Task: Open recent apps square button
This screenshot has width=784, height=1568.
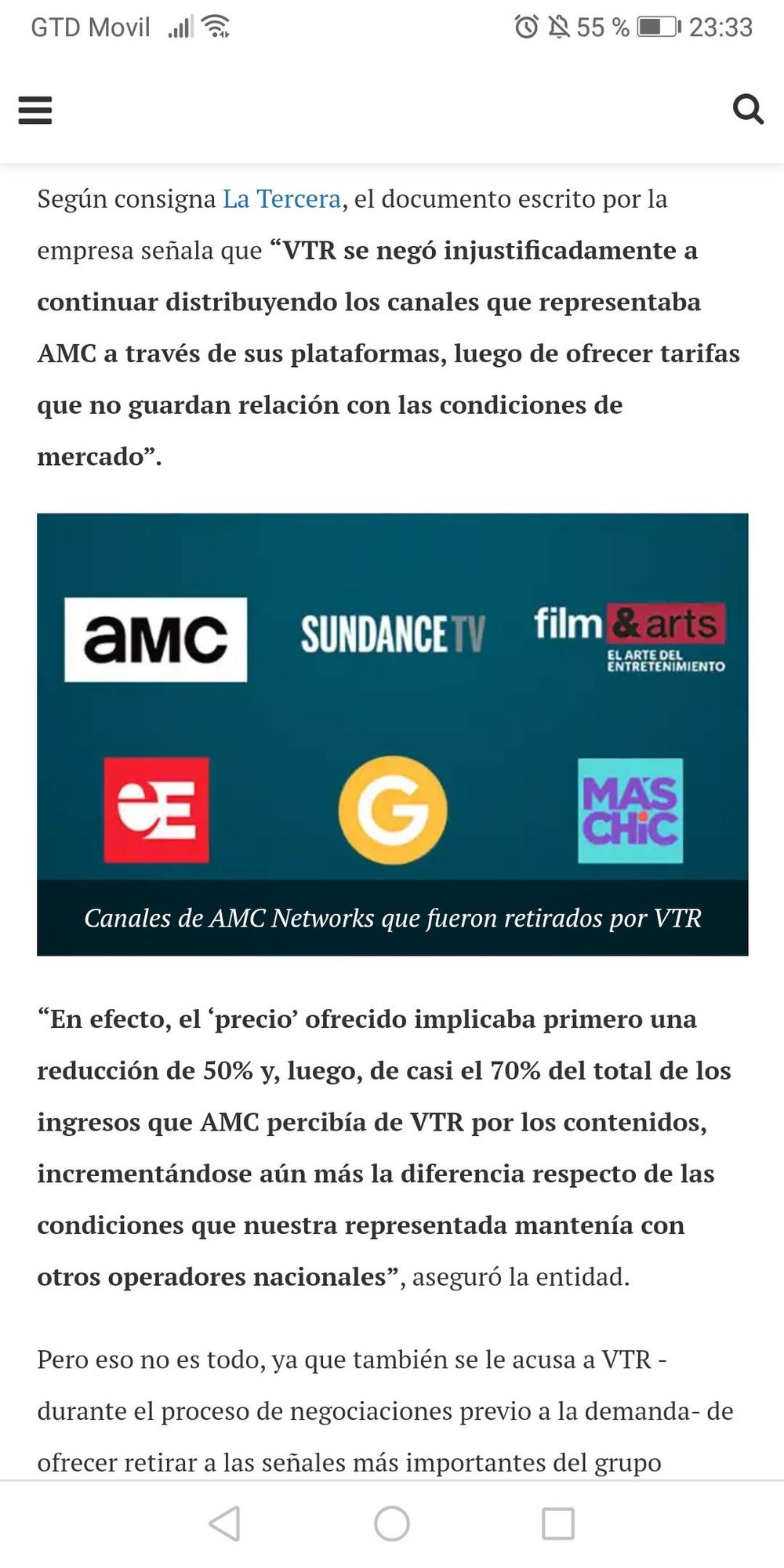Action: tap(557, 1522)
